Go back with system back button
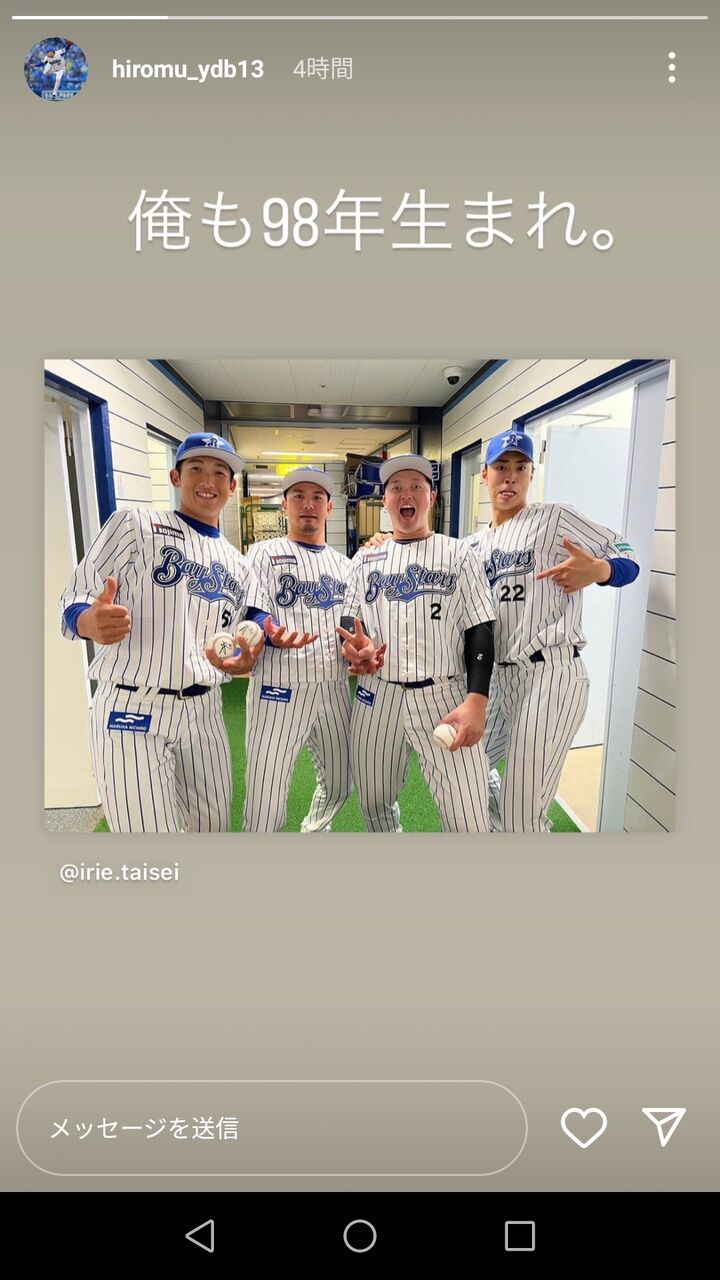Image resolution: width=720 pixels, height=1280 pixels. [200, 1236]
